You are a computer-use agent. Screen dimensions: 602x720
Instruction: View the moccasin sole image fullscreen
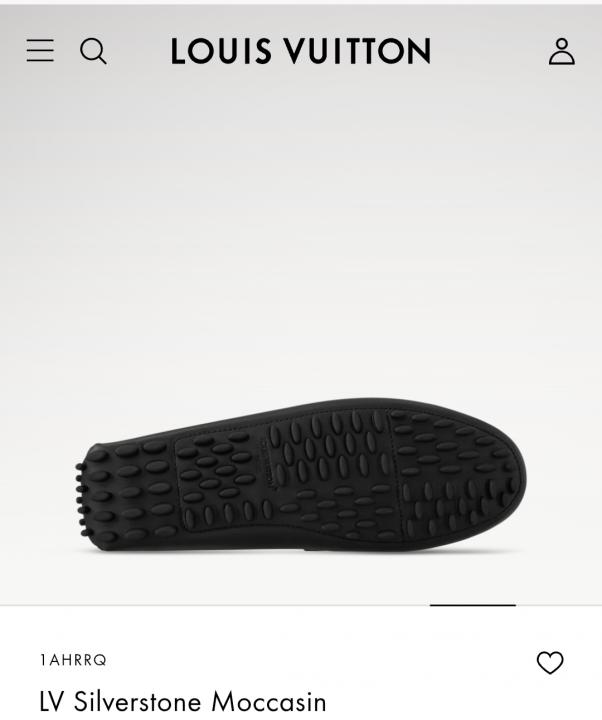(300, 478)
